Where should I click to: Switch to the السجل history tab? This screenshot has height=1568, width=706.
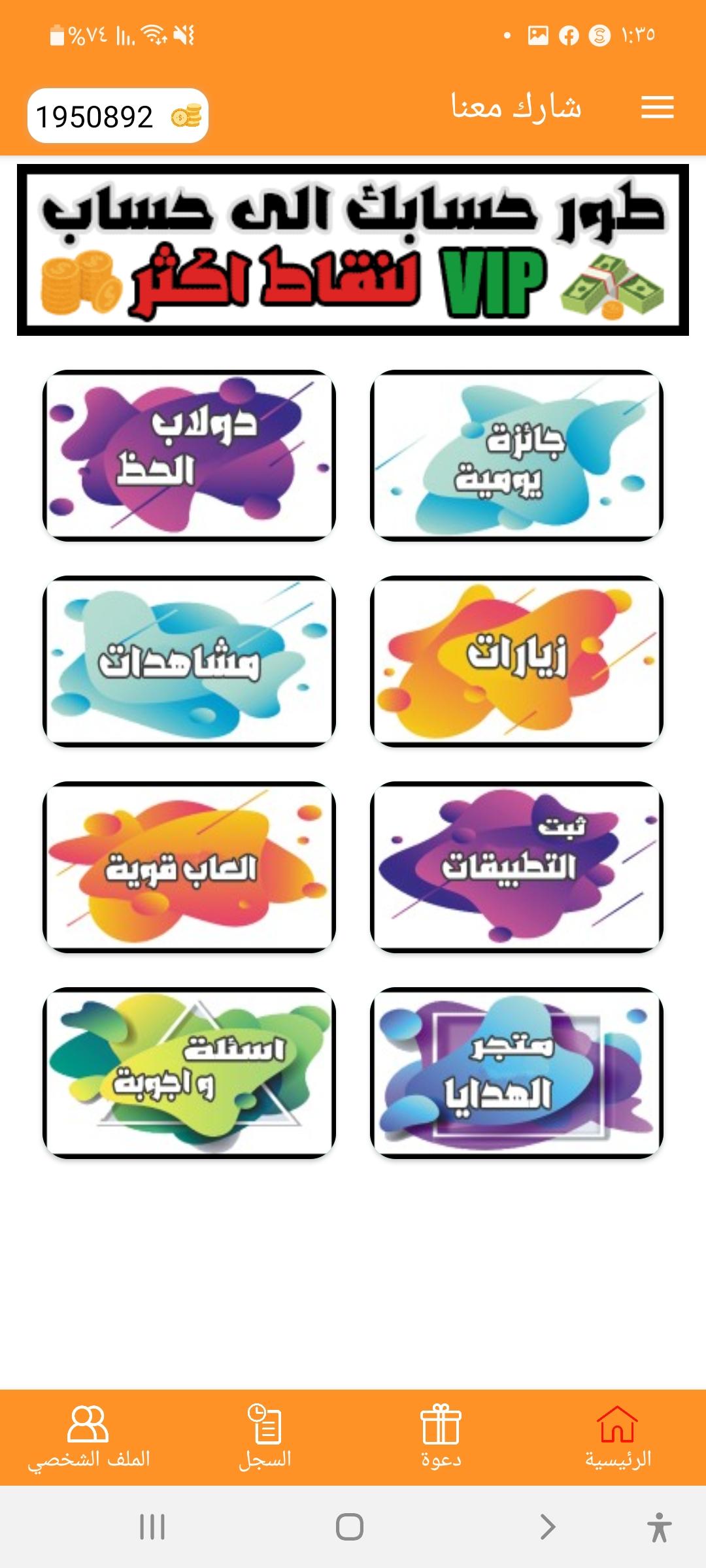click(x=265, y=1437)
